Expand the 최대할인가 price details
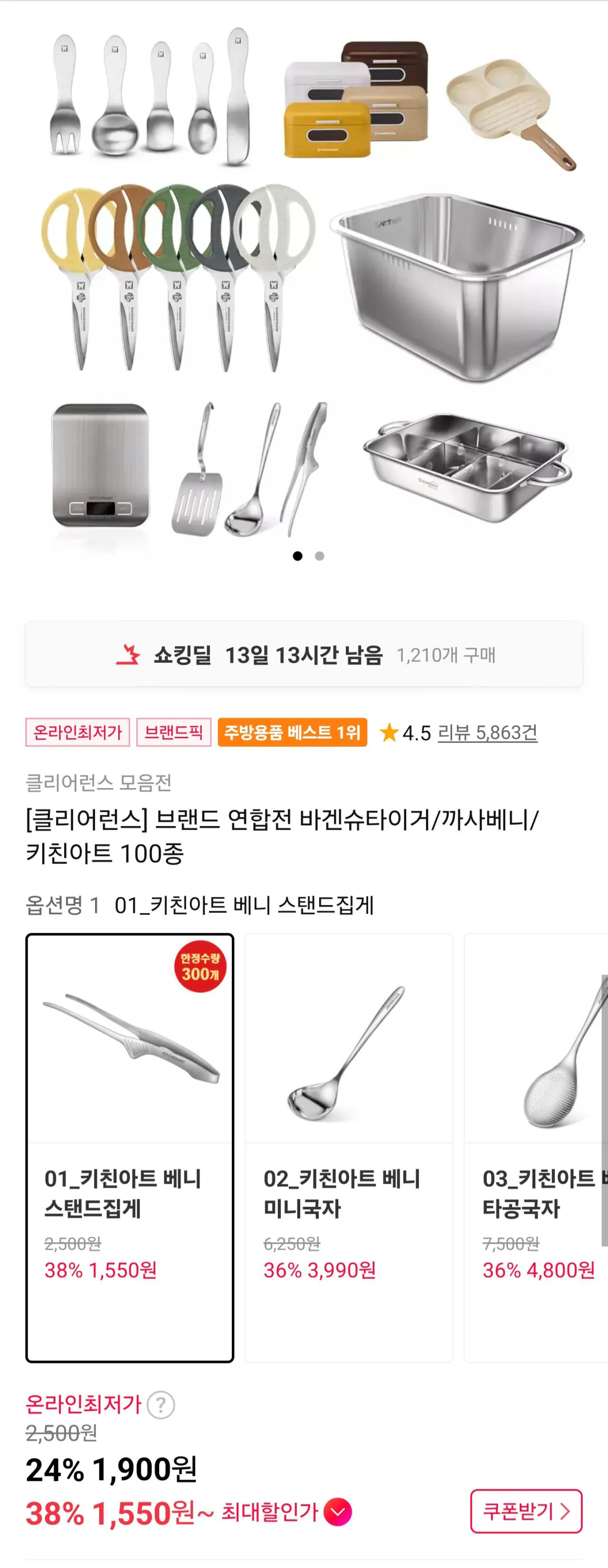This screenshot has width=608, height=1568. point(338,1512)
